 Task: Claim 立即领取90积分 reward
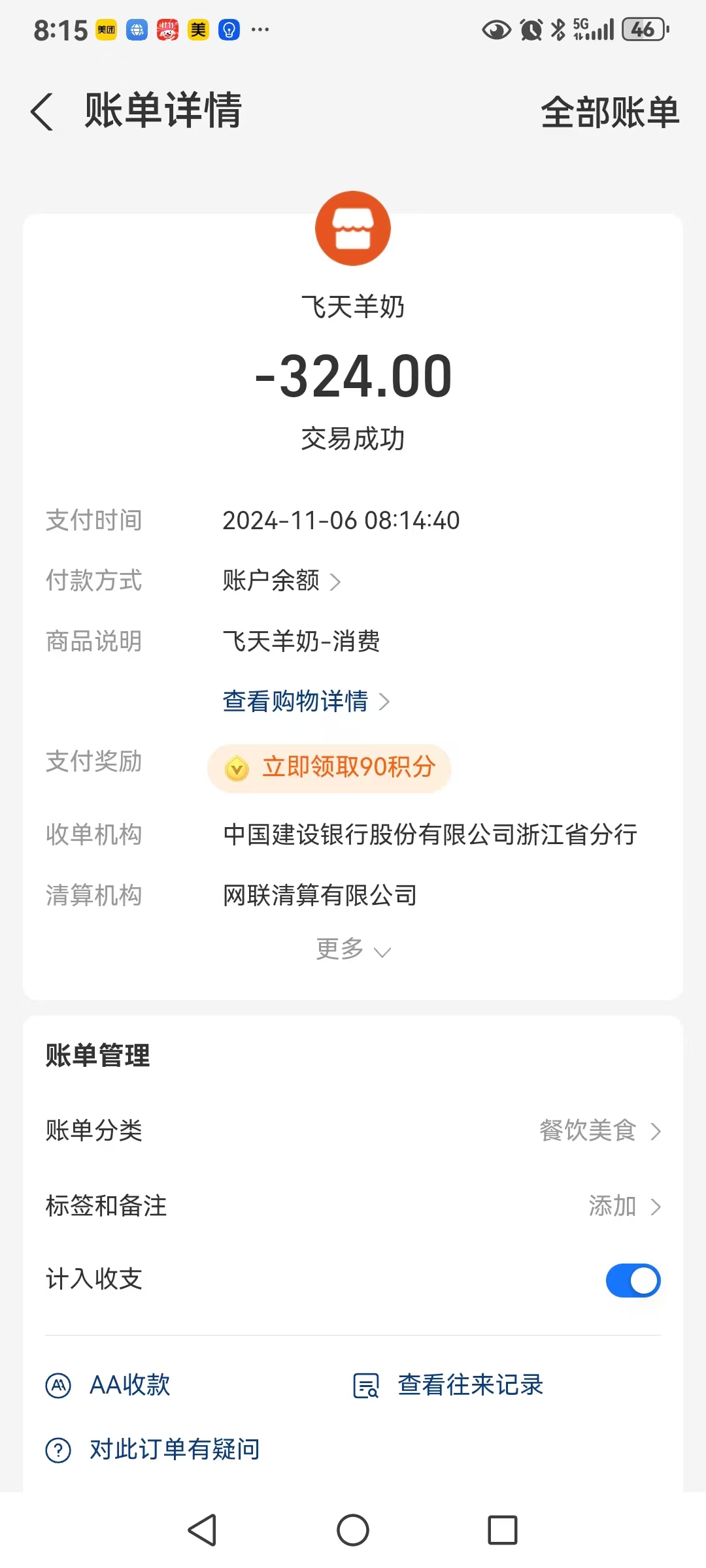[x=329, y=768]
